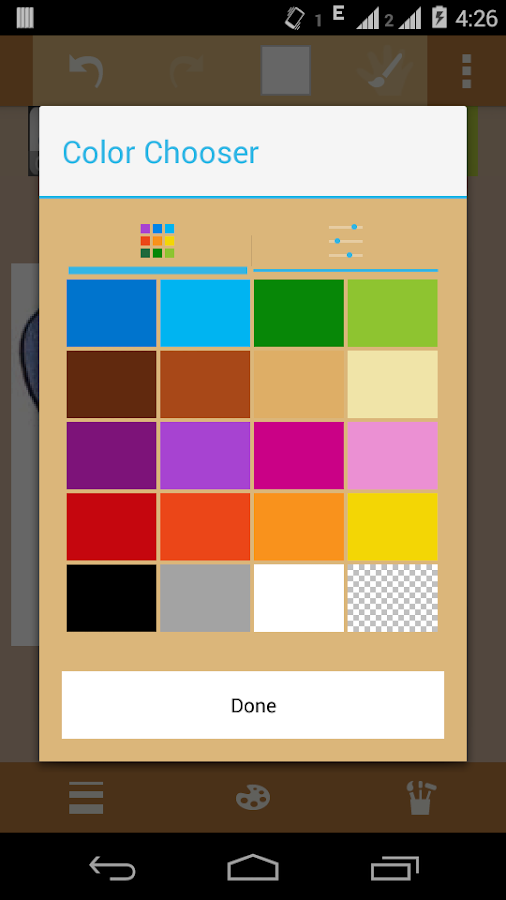The width and height of the screenshot is (506, 900).
Task: Pick the red swatch
Action: coord(111,526)
